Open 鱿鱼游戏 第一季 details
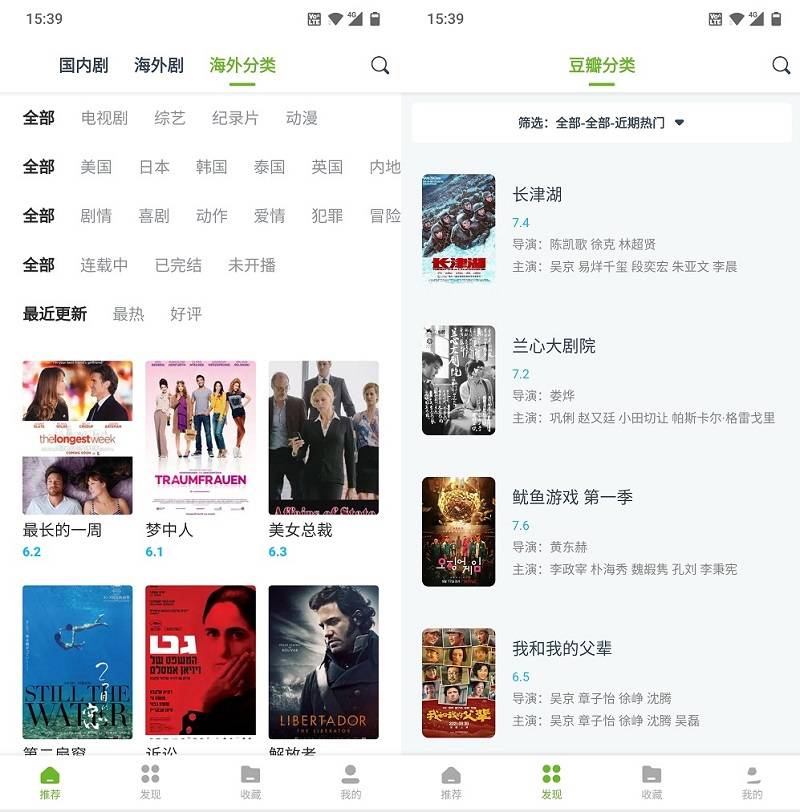The width and height of the screenshot is (800, 812). coord(600,531)
